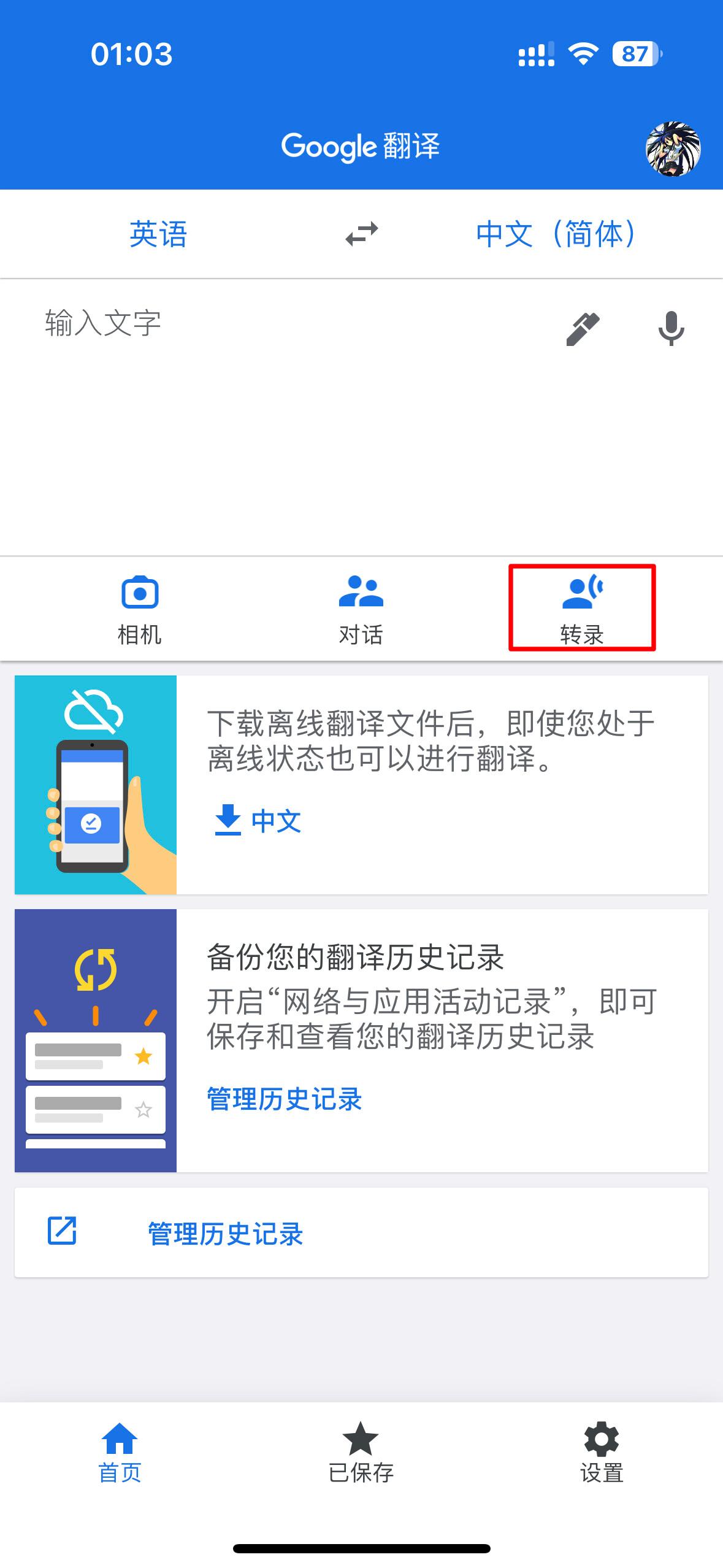Select source language 英语

tap(158, 234)
